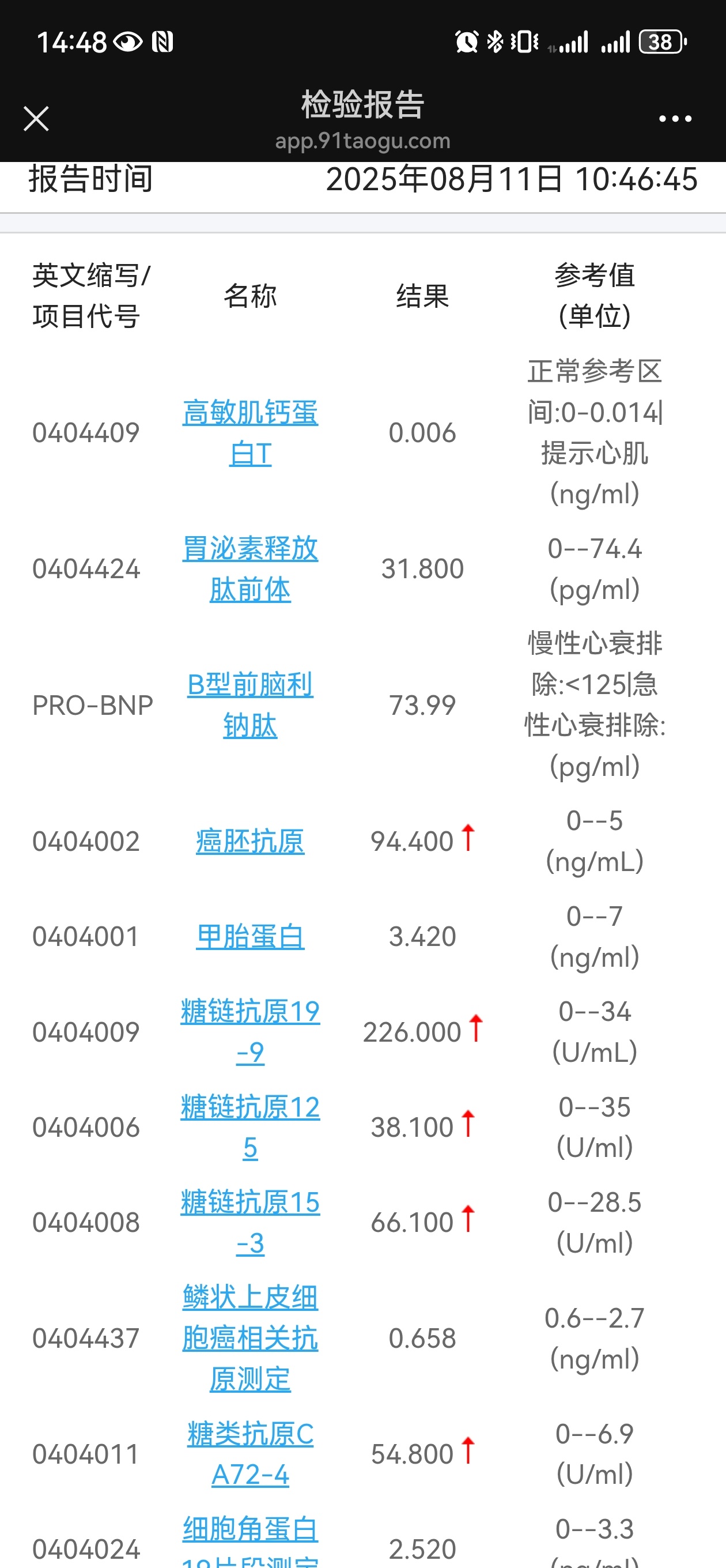Select the 糖链抗原125 link
The image size is (726, 1568).
tap(250, 1128)
